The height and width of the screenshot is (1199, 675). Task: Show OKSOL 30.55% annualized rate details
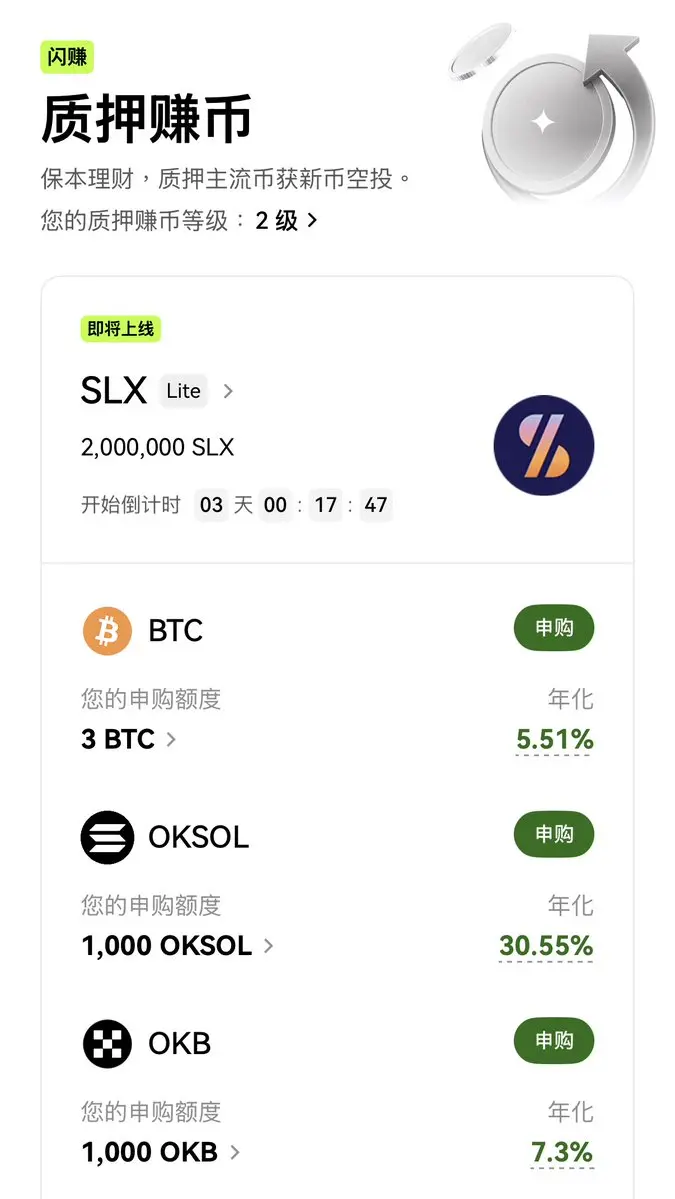tap(546, 947)
